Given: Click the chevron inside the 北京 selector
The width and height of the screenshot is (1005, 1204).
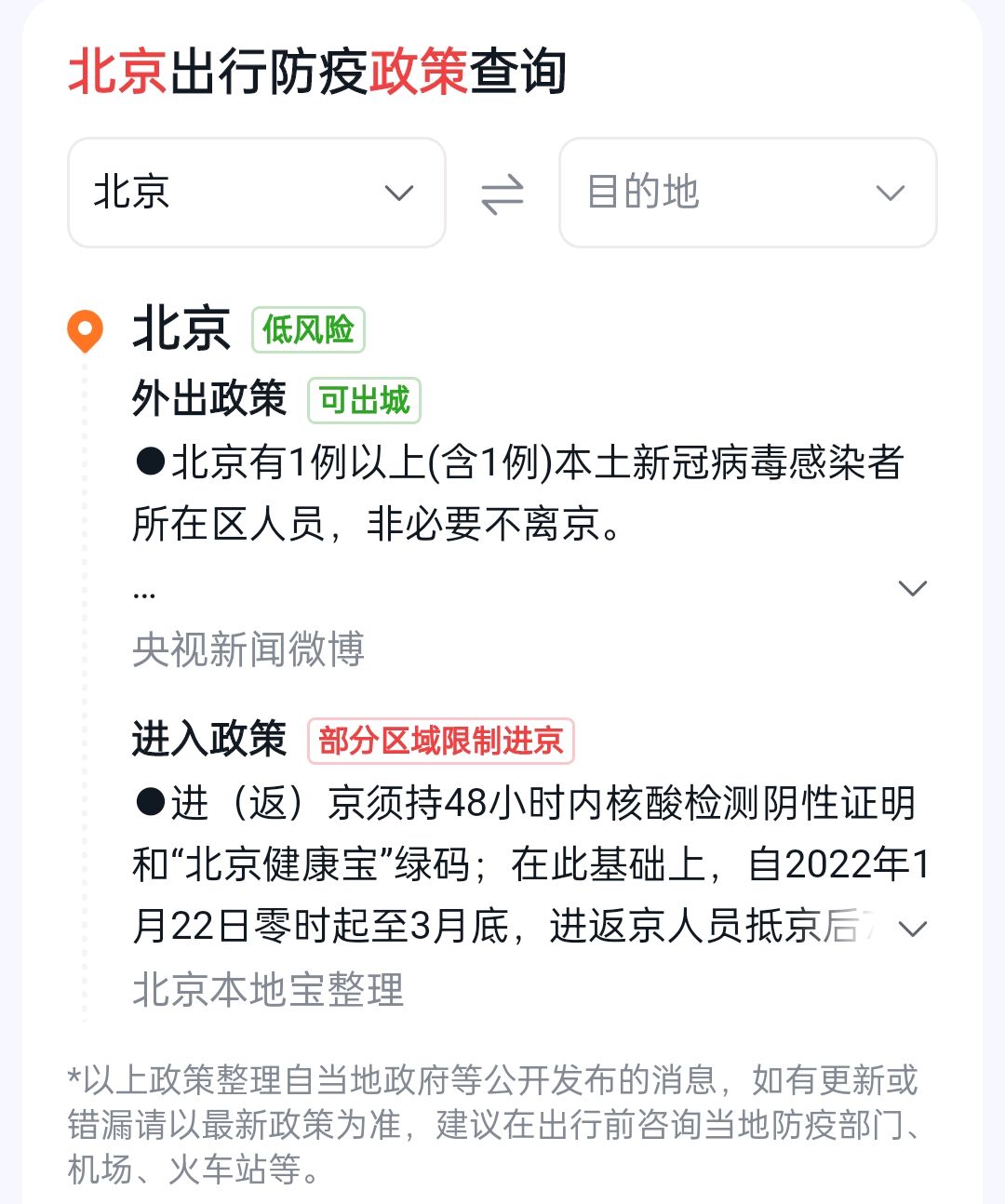Looking at the screenshot, I should (400, 193).
